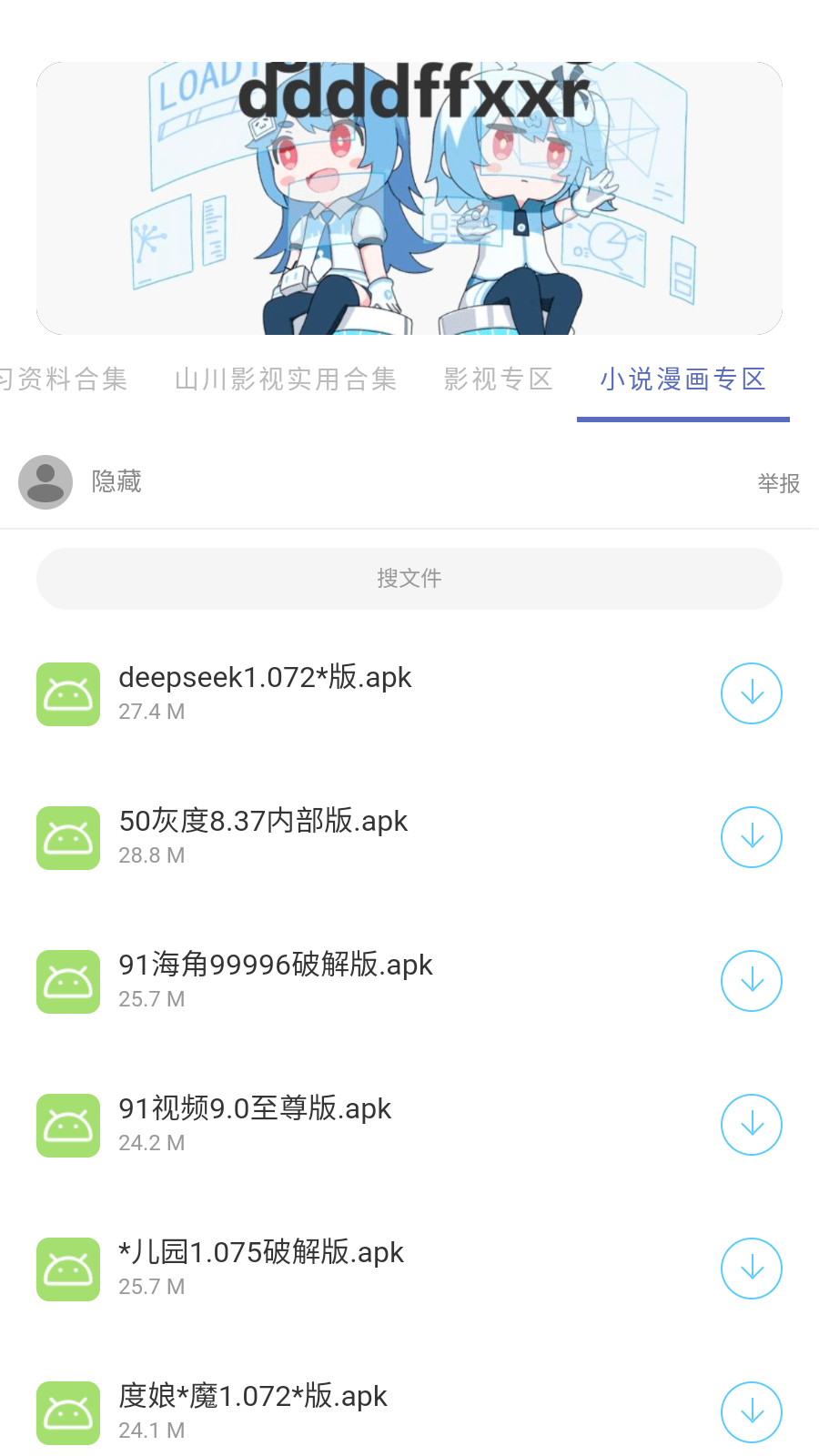Switch to the 影视专区 tab
This screenshot has width=819, height=1456.
point(498,379)
